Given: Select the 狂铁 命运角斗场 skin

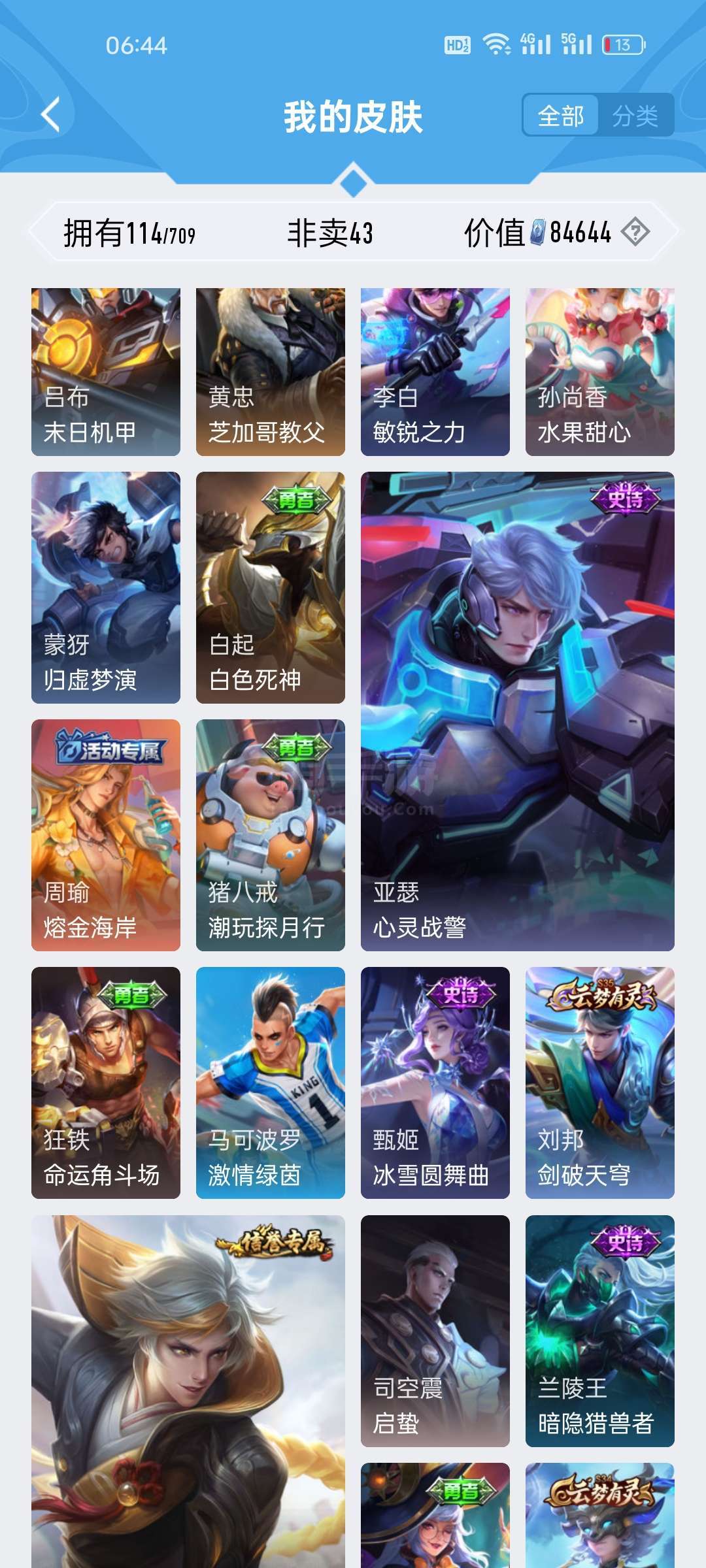Looking at the screenshot, I should click(106, 1083).
